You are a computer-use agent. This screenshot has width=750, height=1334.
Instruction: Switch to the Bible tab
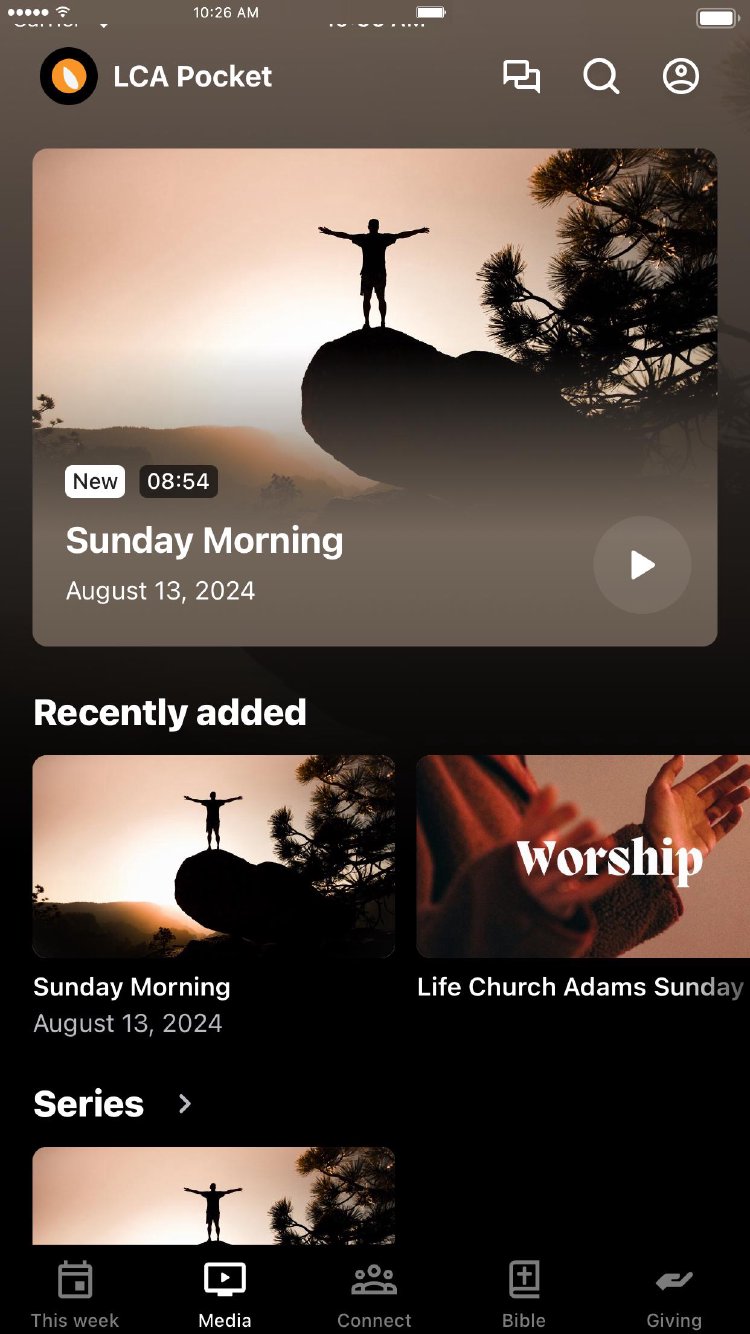click(x=524, y=1294)
